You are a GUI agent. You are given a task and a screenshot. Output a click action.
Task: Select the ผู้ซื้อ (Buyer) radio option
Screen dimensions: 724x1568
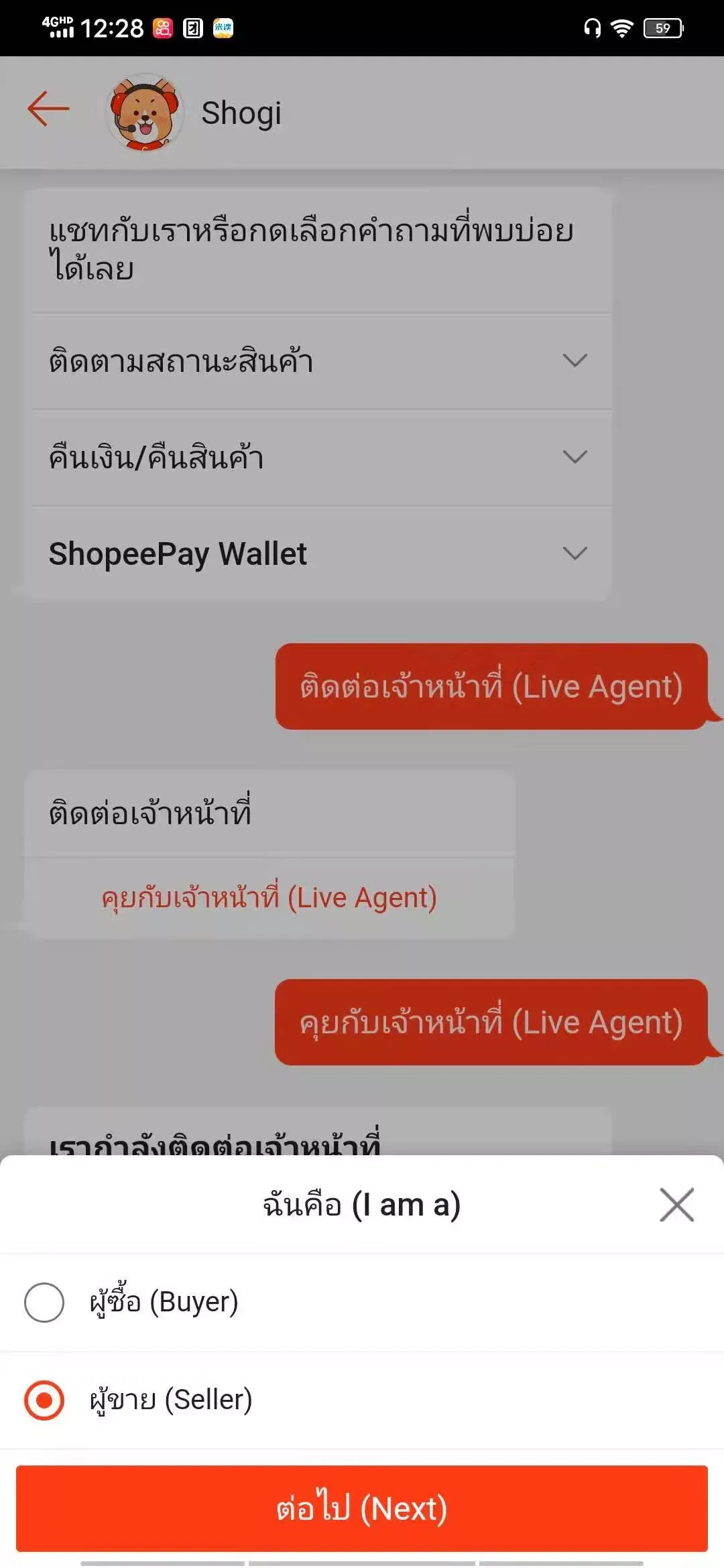pos(44,1302)
